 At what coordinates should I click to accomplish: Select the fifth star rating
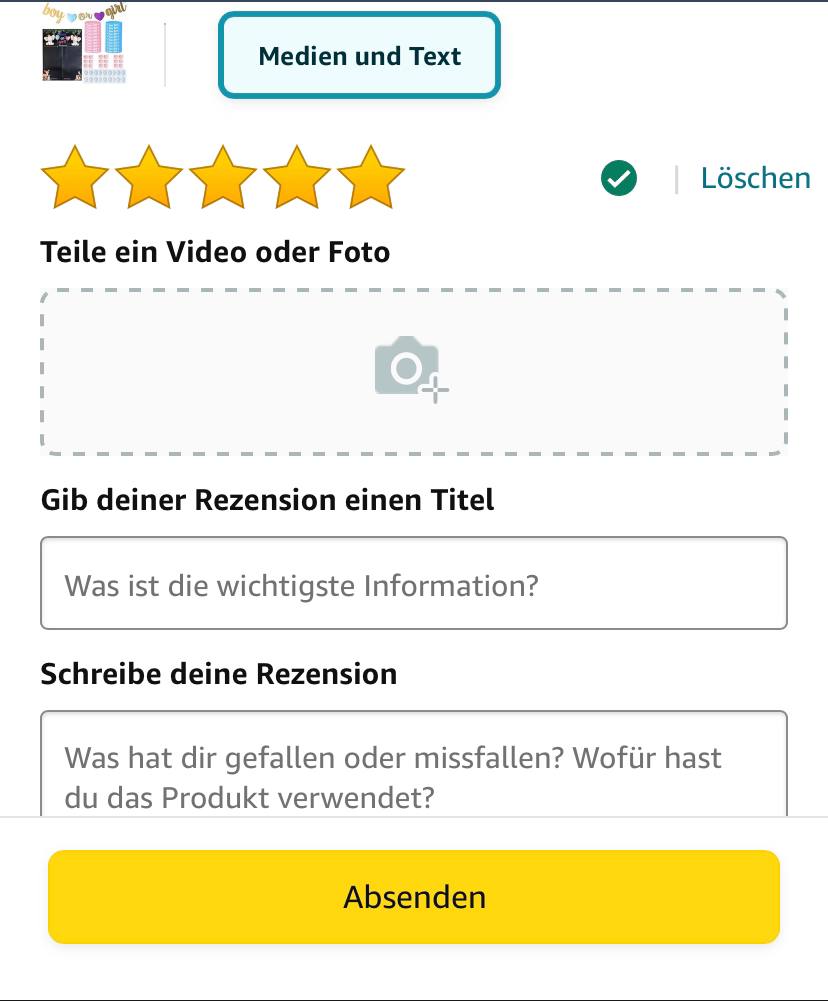[x=371, y=178]
